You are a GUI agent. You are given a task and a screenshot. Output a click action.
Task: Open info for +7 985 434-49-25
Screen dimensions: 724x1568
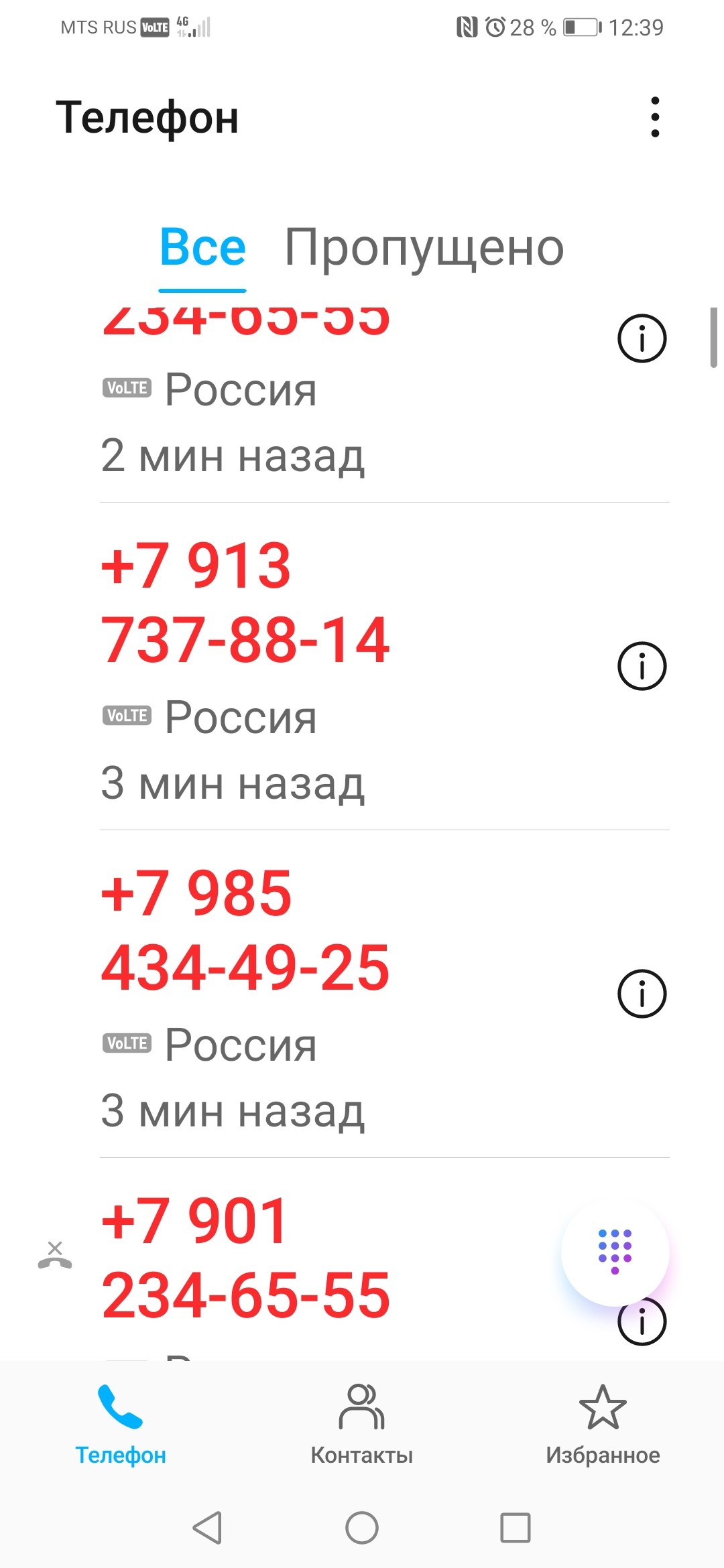pos(642,994)
